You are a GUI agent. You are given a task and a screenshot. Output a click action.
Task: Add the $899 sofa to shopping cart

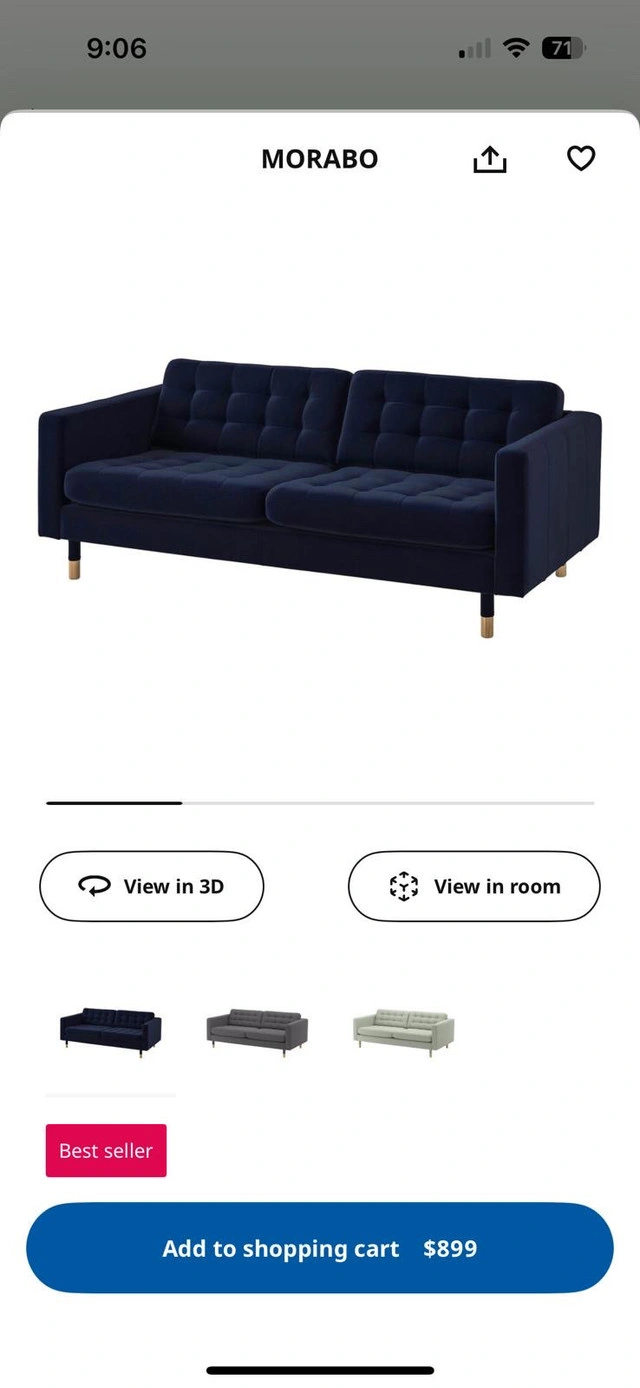(x=320, y=1248)
